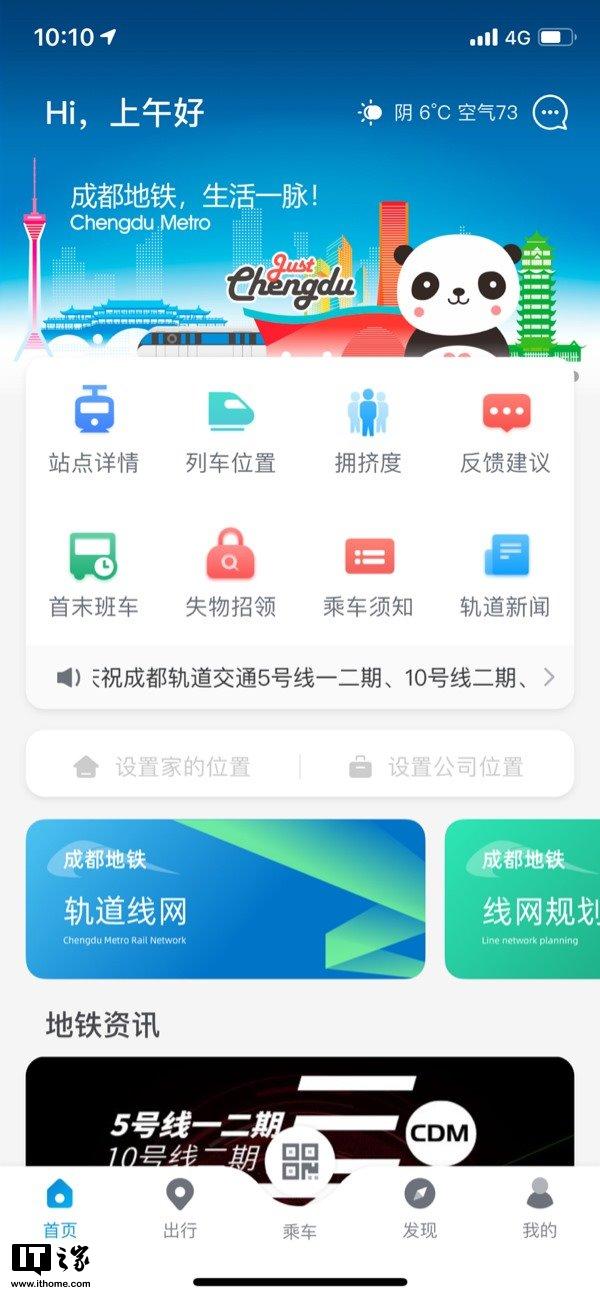The image size is (600, 1300).
Task: Open the scrolling announcement about Line 5
Action: pyautogui.click(x=300, y=678)
